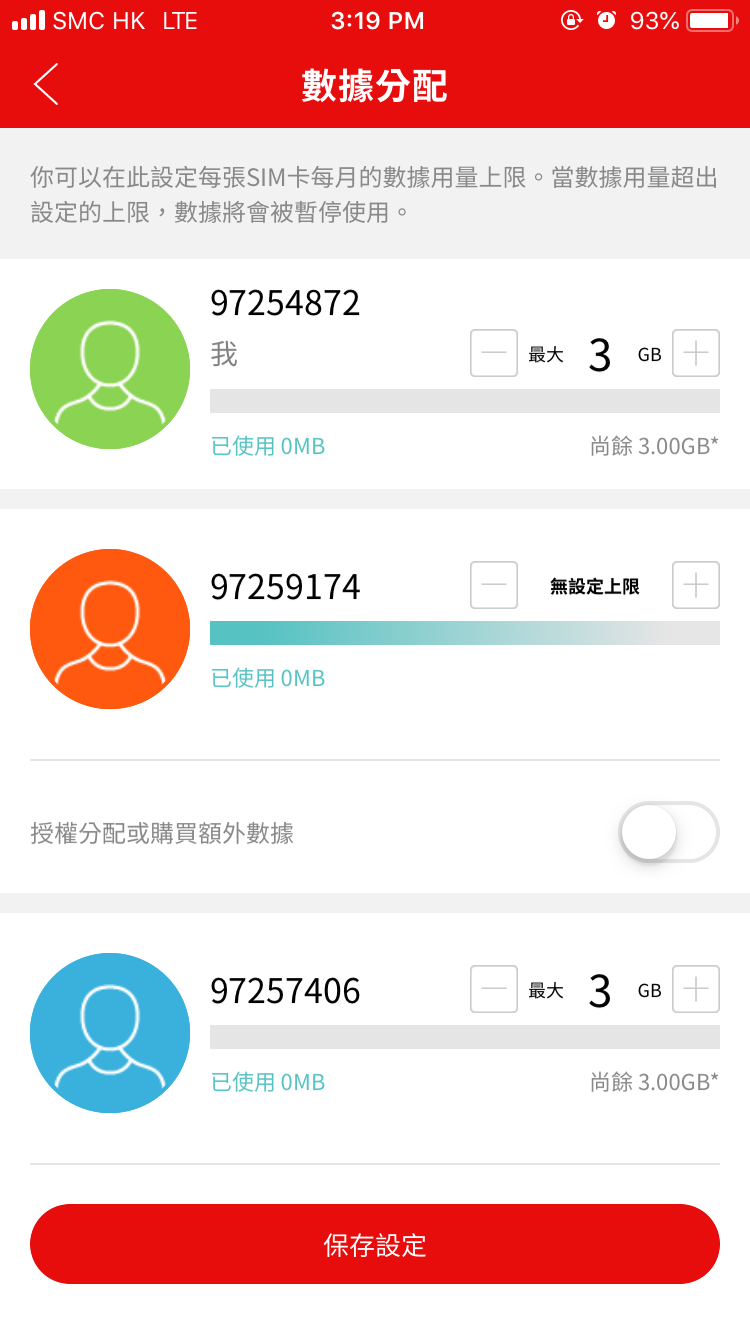This screenshot has width=750, height=1334.
Task: Raise the data cap for 97257406
Action: (696, 989)
